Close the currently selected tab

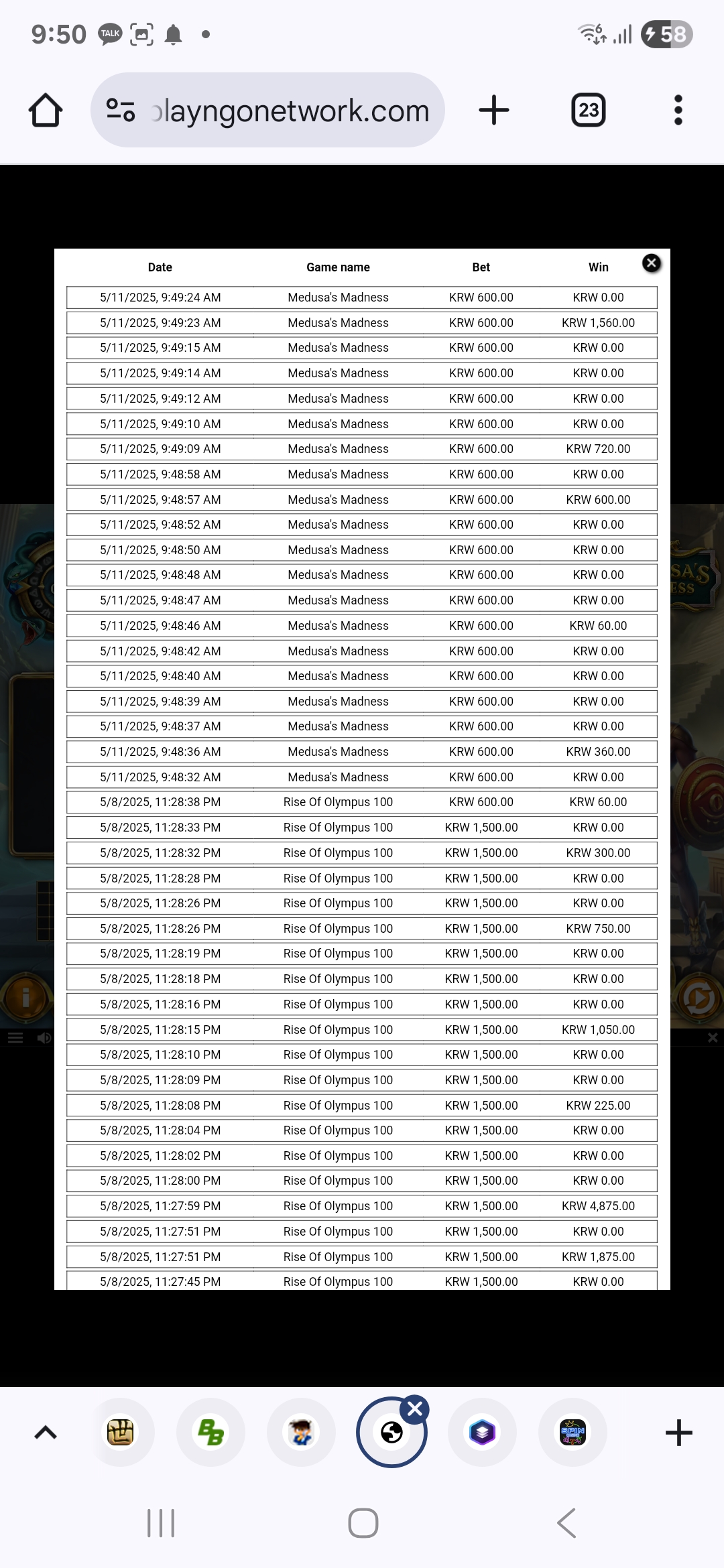click(414, 1409)
